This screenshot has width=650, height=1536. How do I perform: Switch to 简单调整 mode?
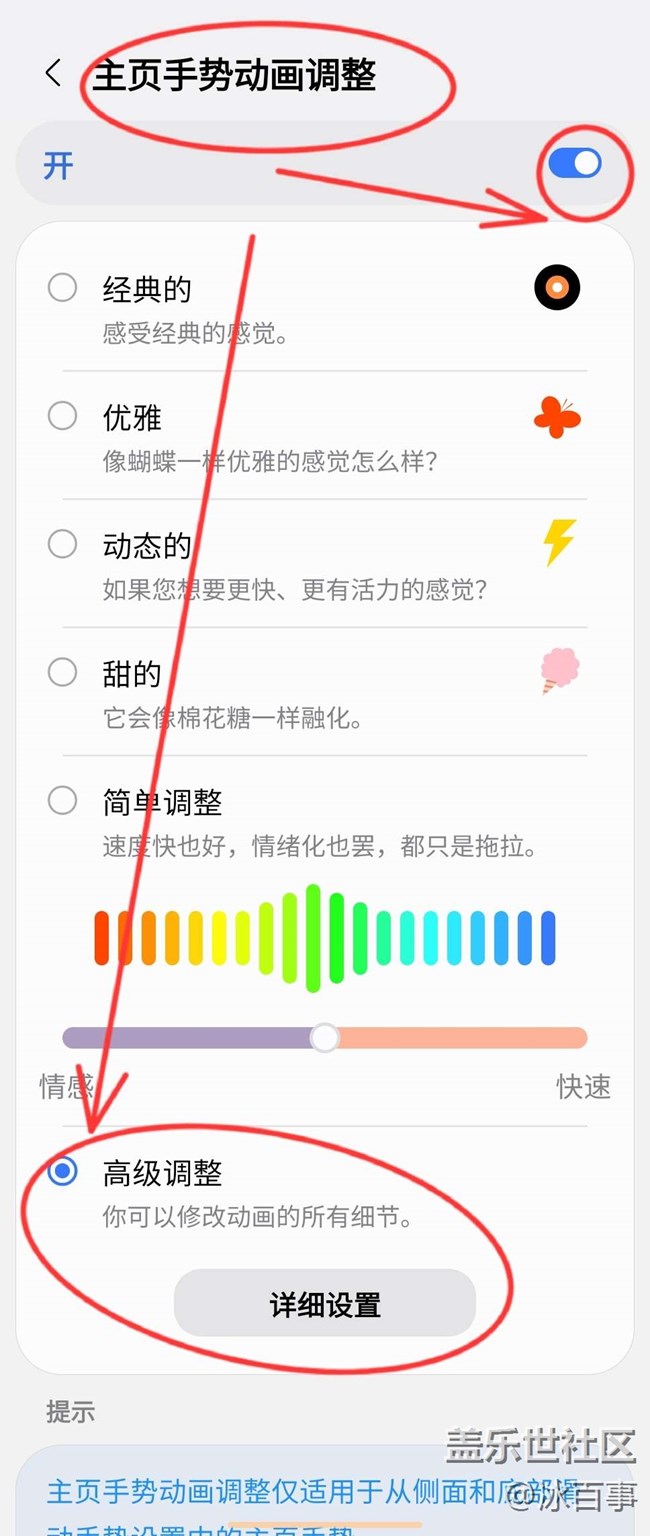click(x=63, y=800)
